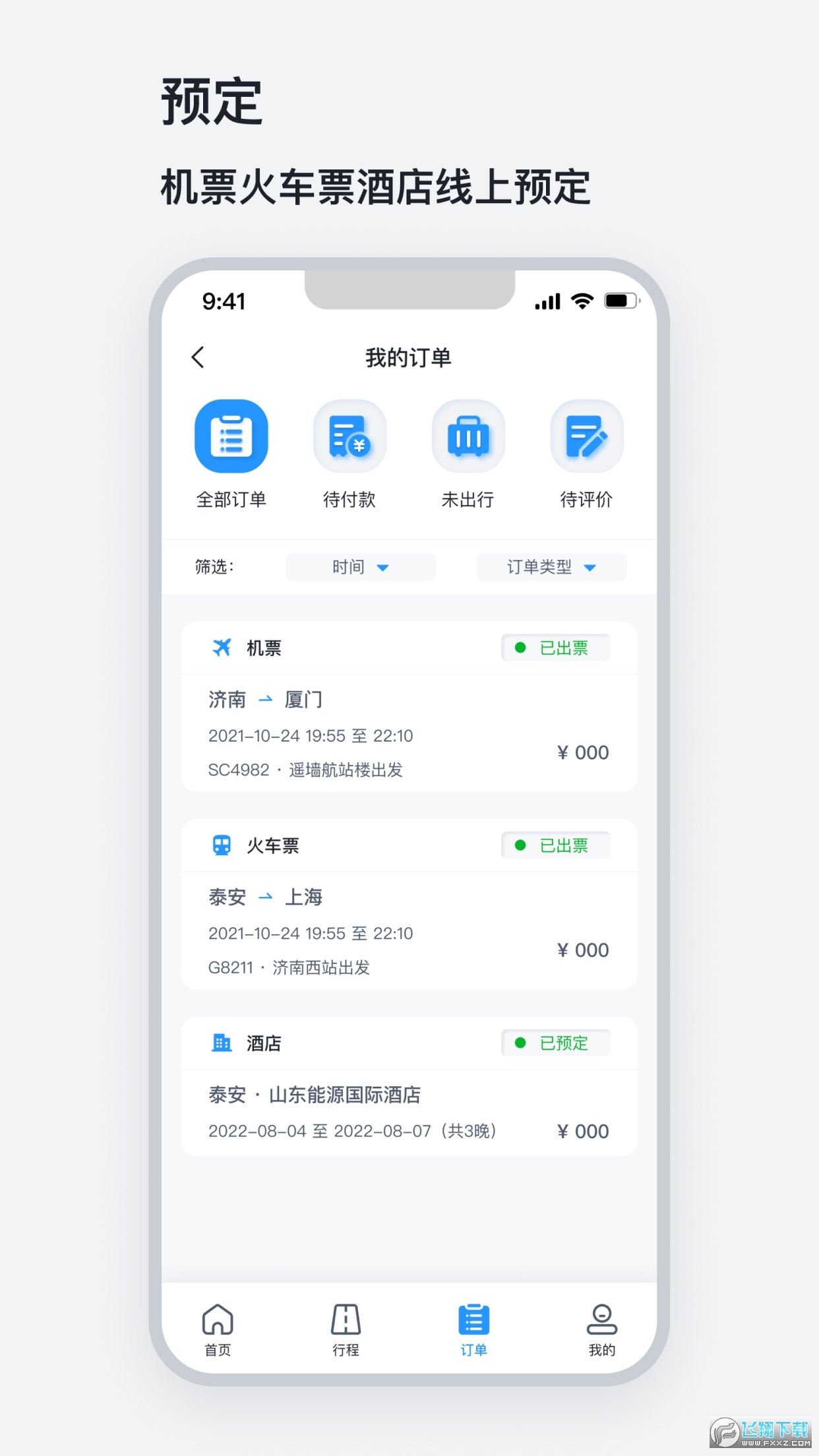Tap the 未出行 suitcase icon
Viewport: 819px width, 1456px height.
tap(468, 435)
